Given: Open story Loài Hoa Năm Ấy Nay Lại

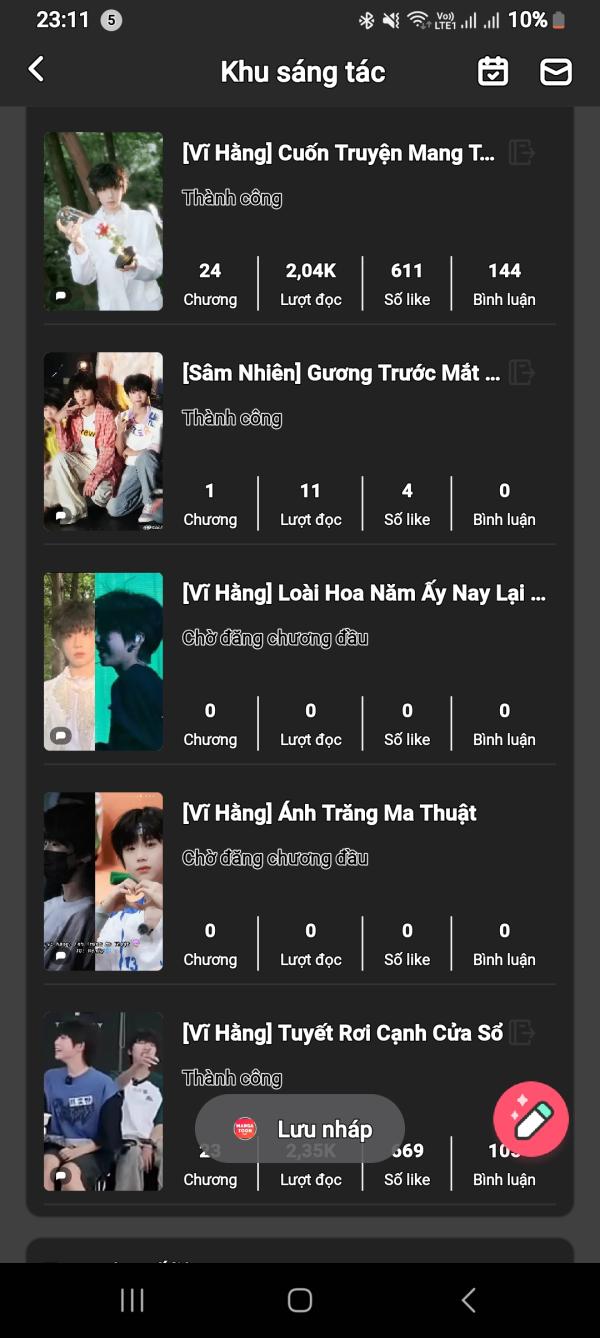Looking at the screenshot, I should (x=363, y=593).
